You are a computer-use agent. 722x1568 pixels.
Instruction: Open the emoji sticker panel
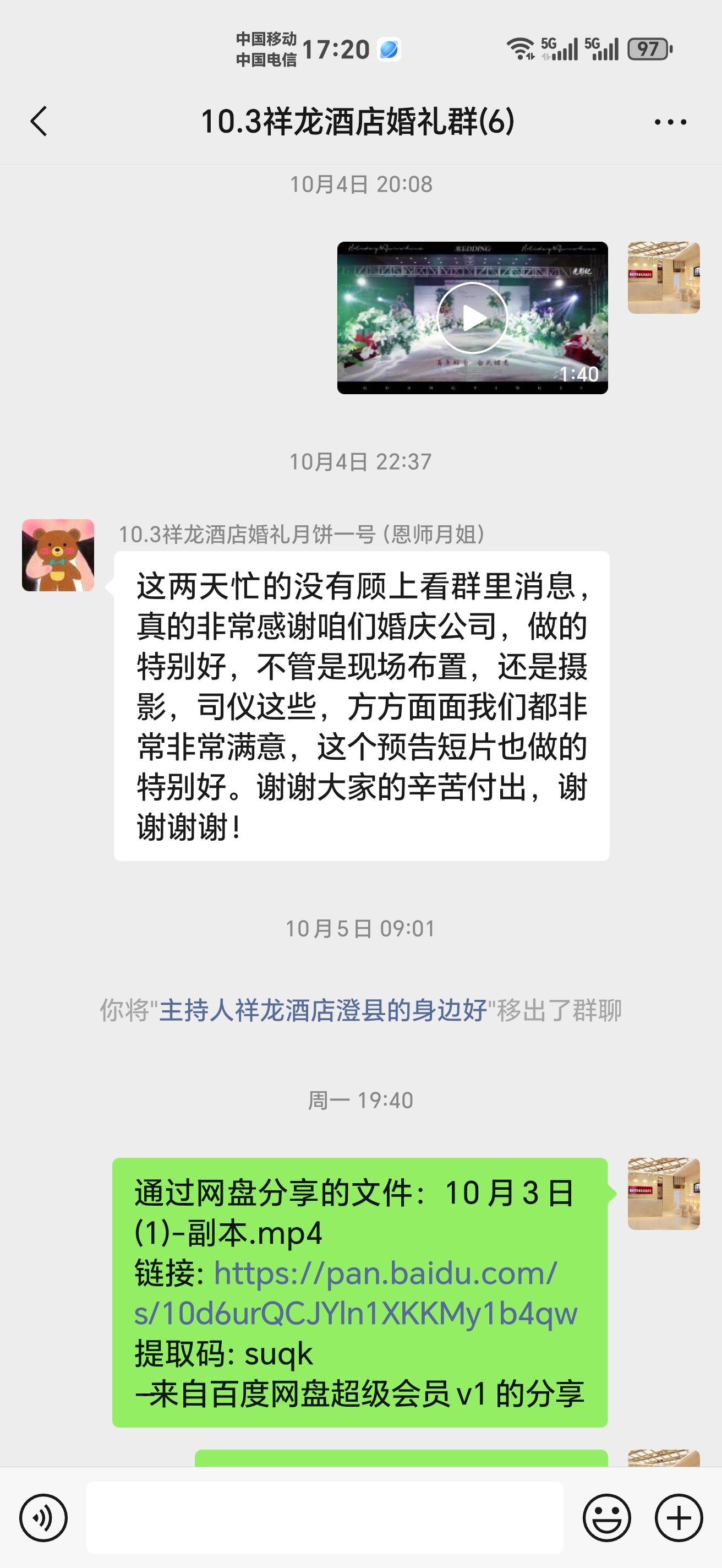coord(606,1517)
